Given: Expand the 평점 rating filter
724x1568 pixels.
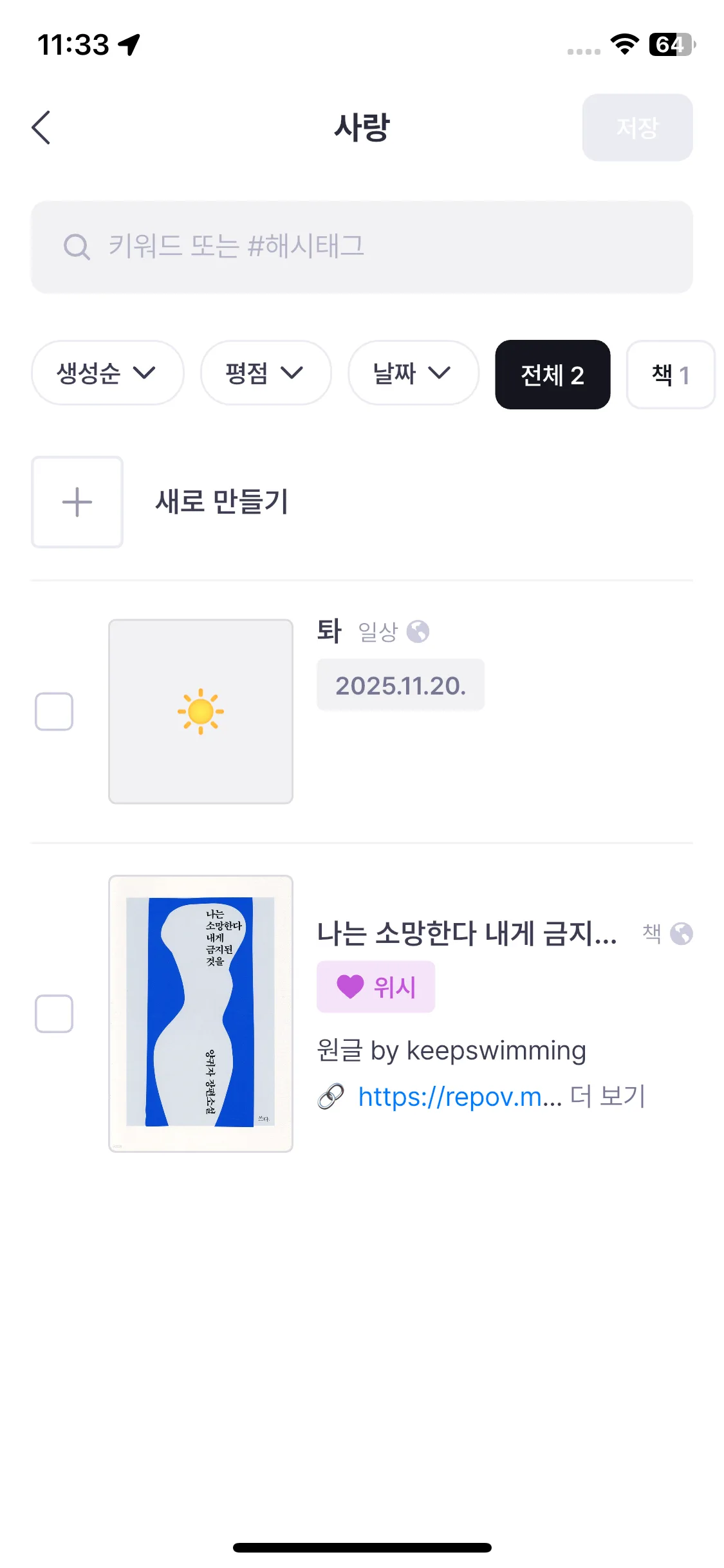Looking at the screenshot, I should [265, 373].
